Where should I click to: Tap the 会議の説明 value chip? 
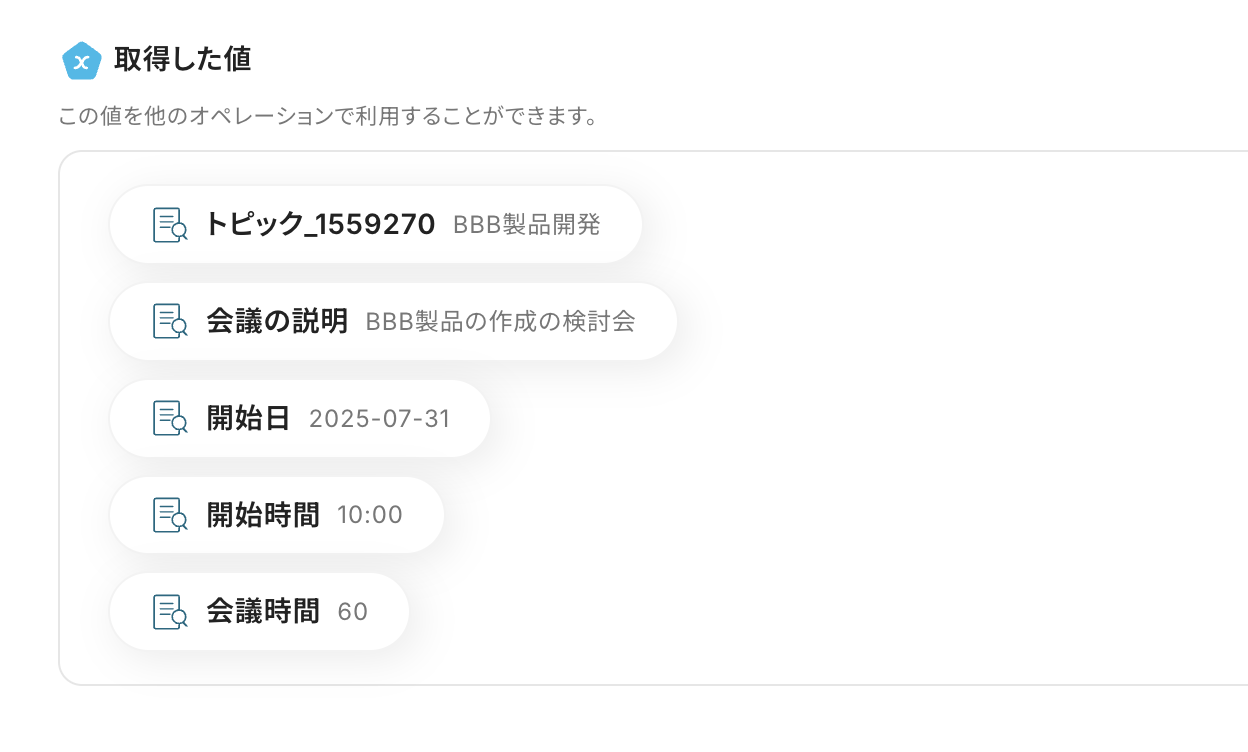click(392, 322)
